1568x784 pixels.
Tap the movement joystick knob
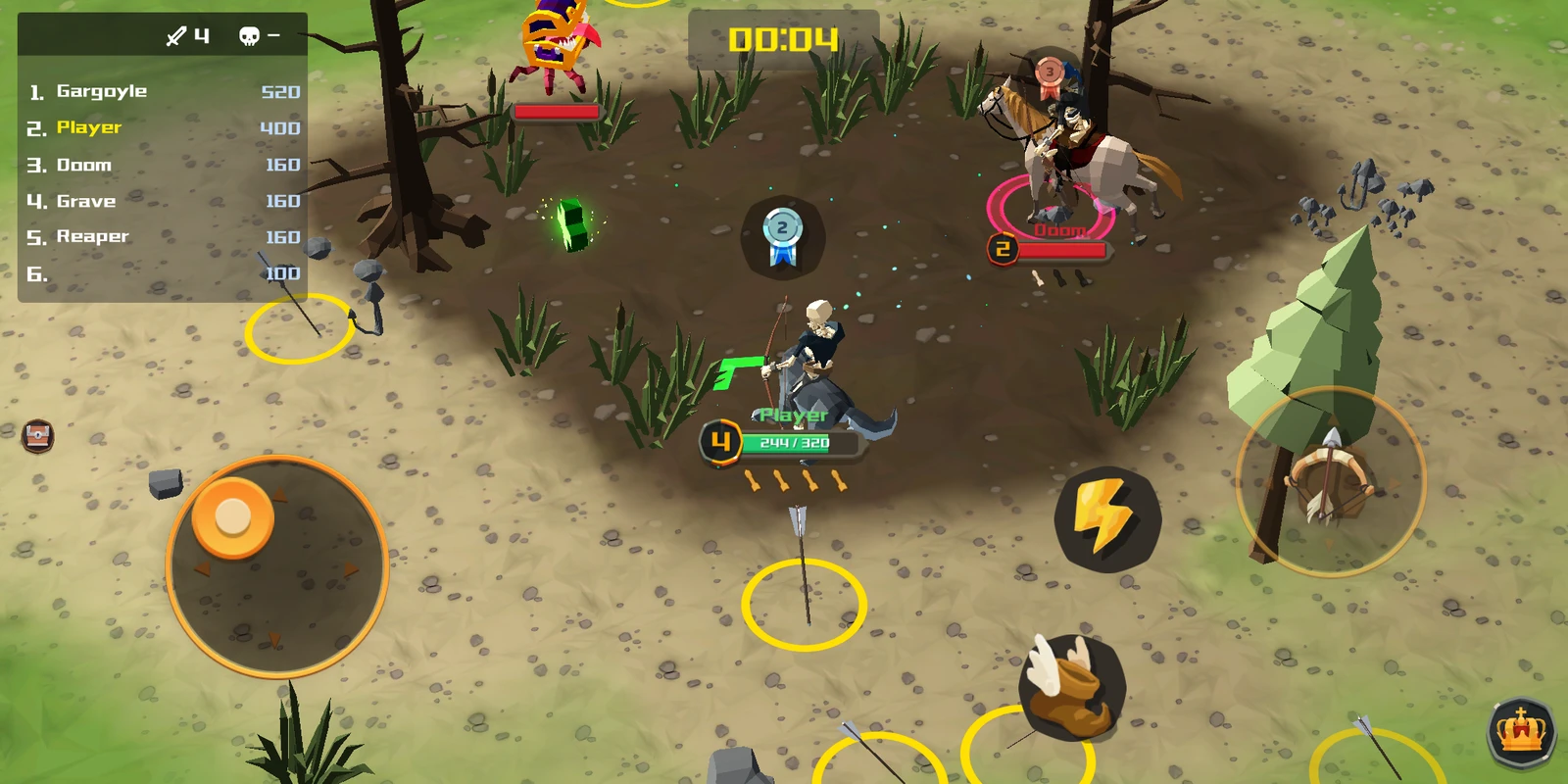click(x=232, y=516)
